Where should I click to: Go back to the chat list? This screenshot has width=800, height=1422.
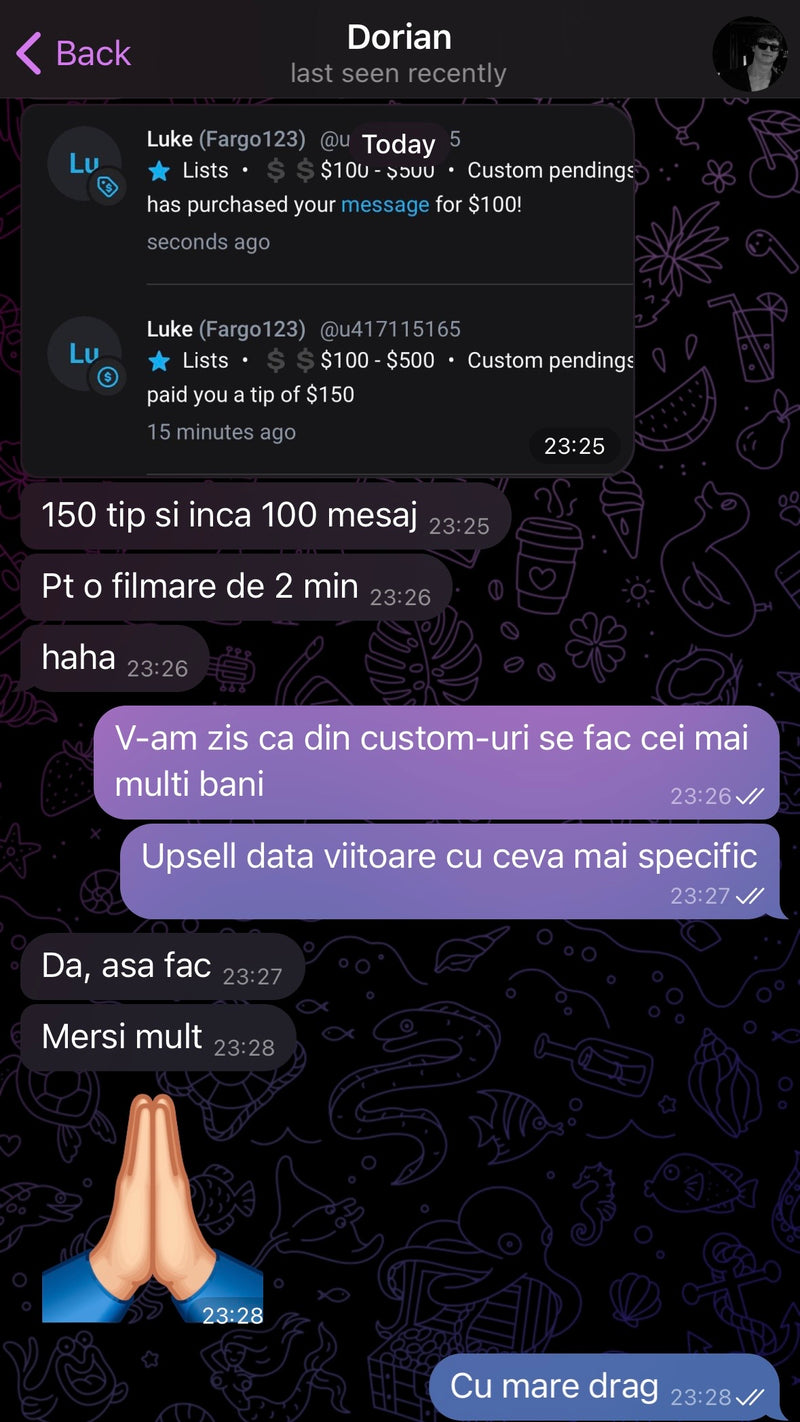pos(75,53)
